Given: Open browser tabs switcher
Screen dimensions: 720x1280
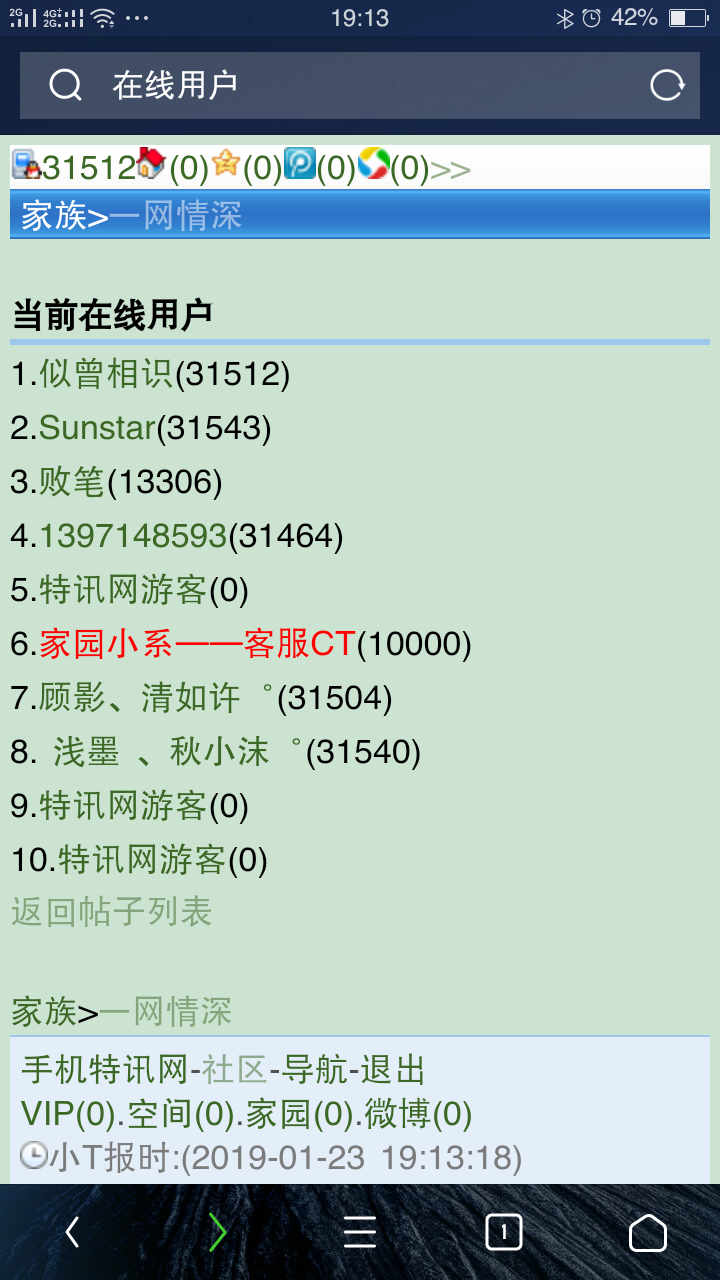Looking at the screenshot, I should (x=504, y=1232).
